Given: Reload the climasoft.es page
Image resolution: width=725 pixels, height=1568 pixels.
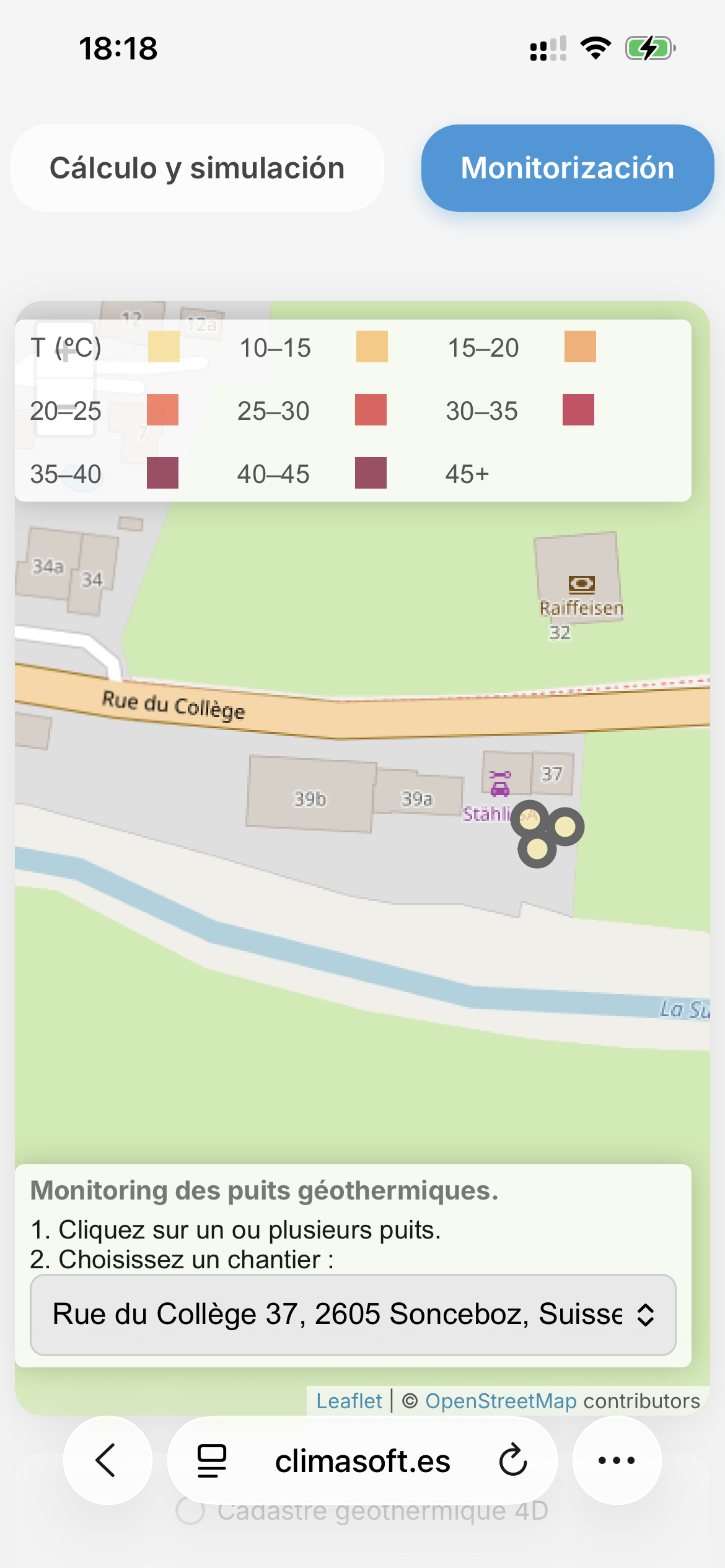Looking at the screenshot, I should [513, 1460].
